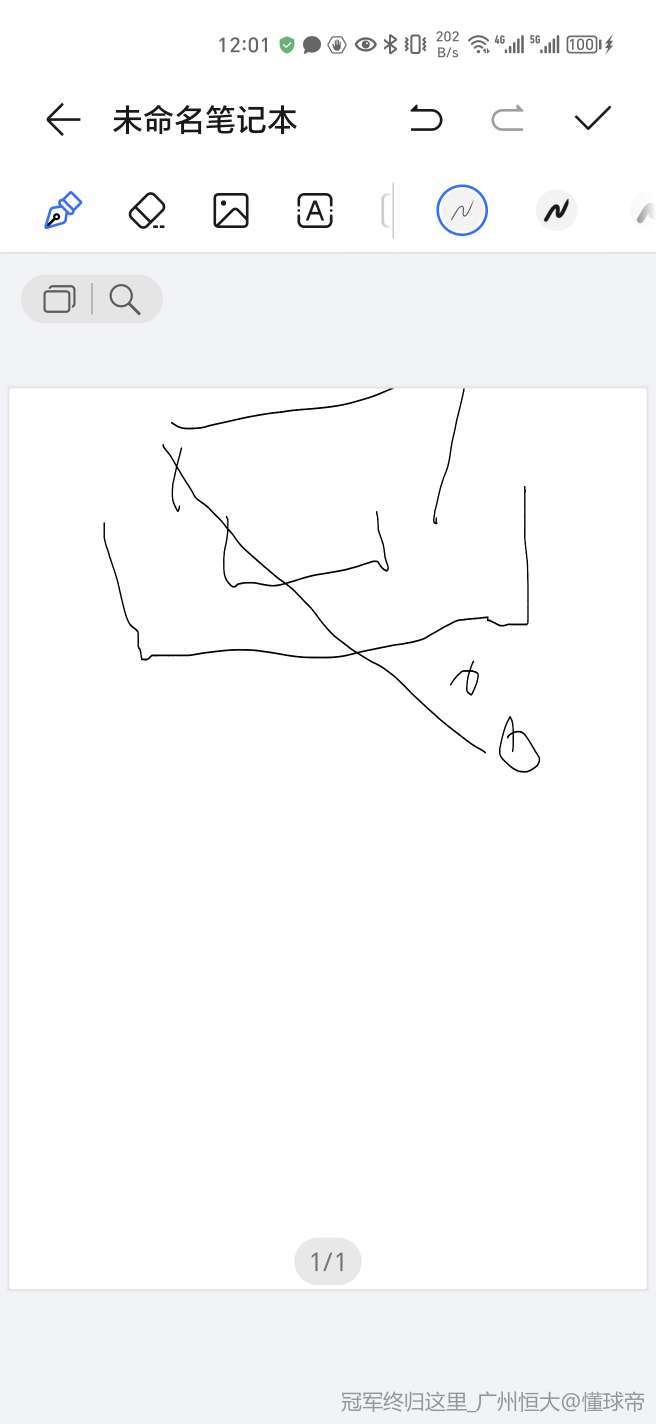Switch to the eraser tool

click(147, 211)
